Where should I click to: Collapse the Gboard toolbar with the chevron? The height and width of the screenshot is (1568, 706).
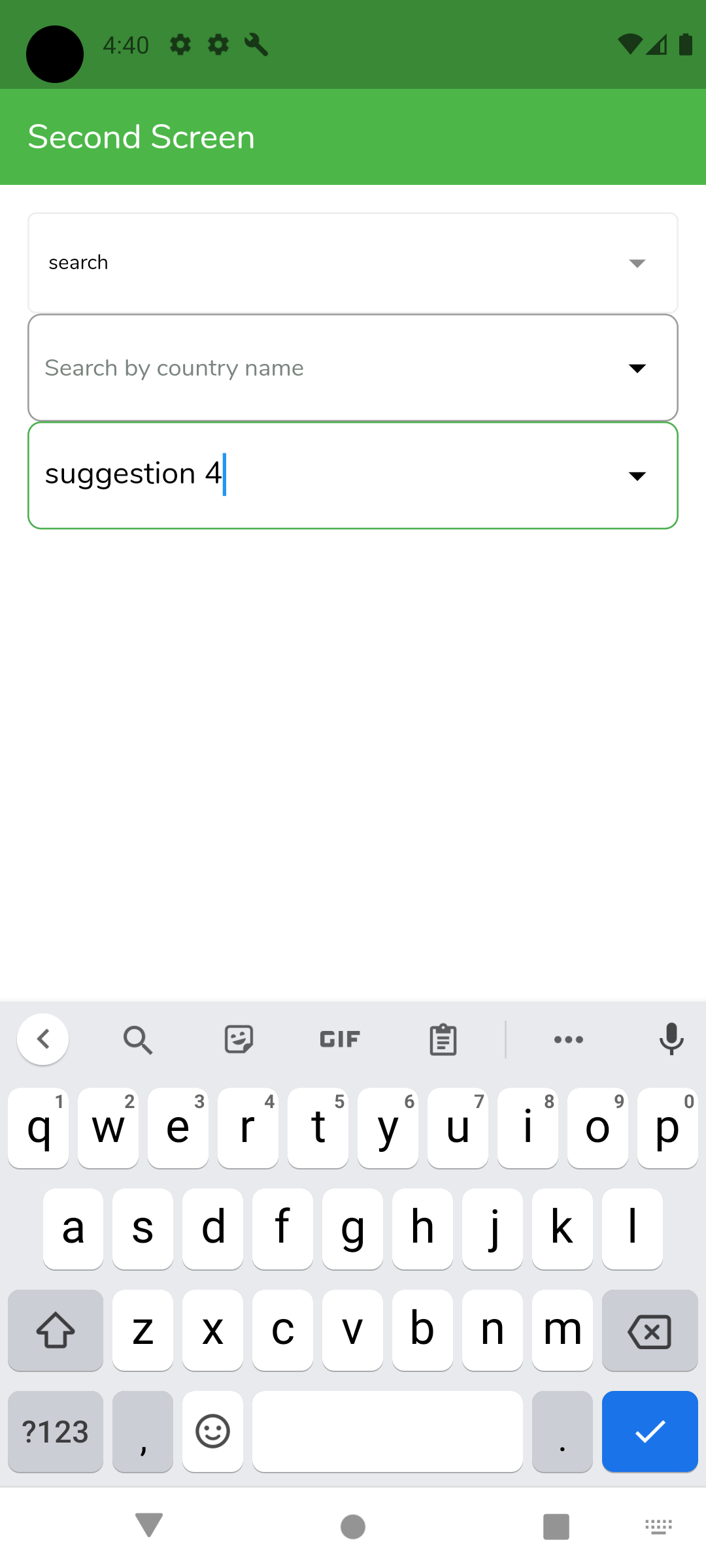43,1039
